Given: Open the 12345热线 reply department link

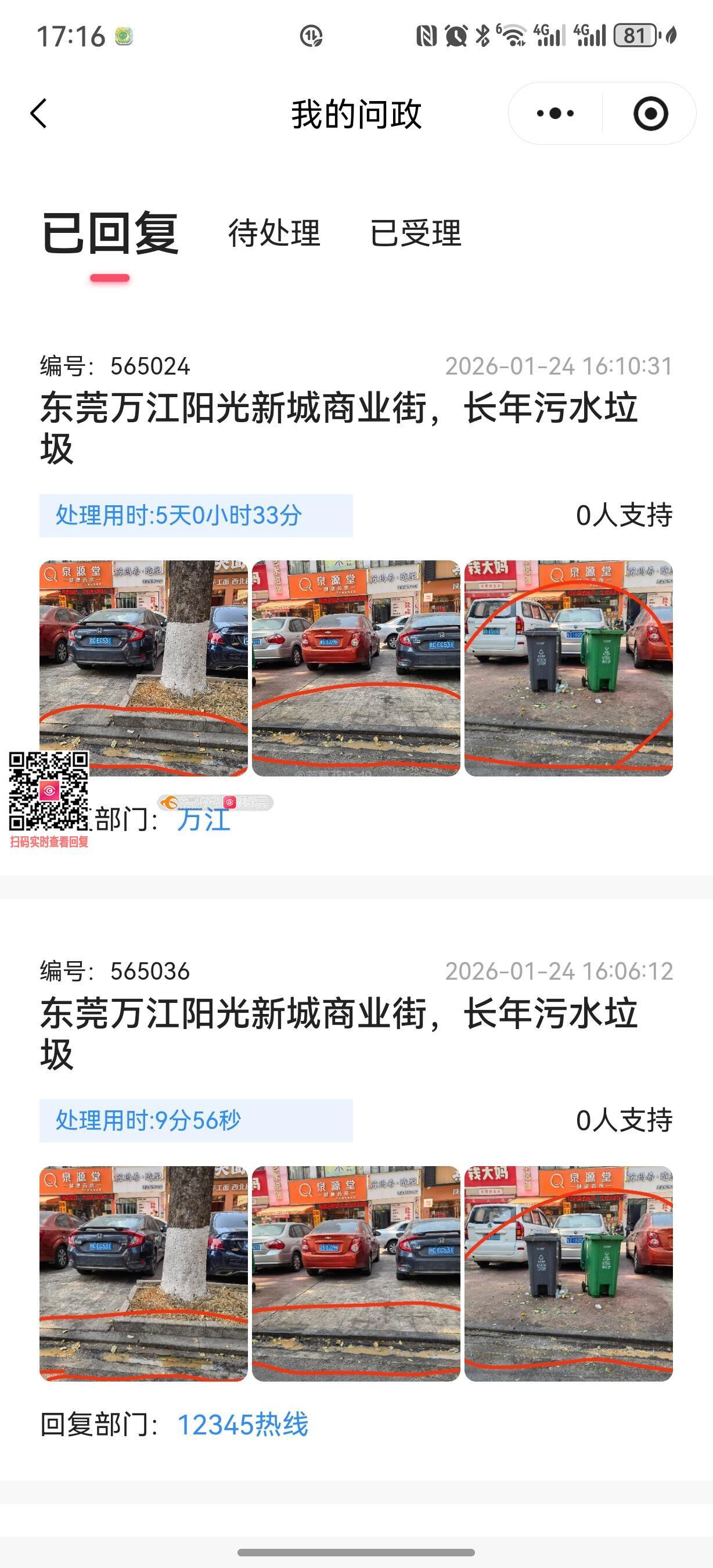Looking at the screenshot, I should [242, 1425].
